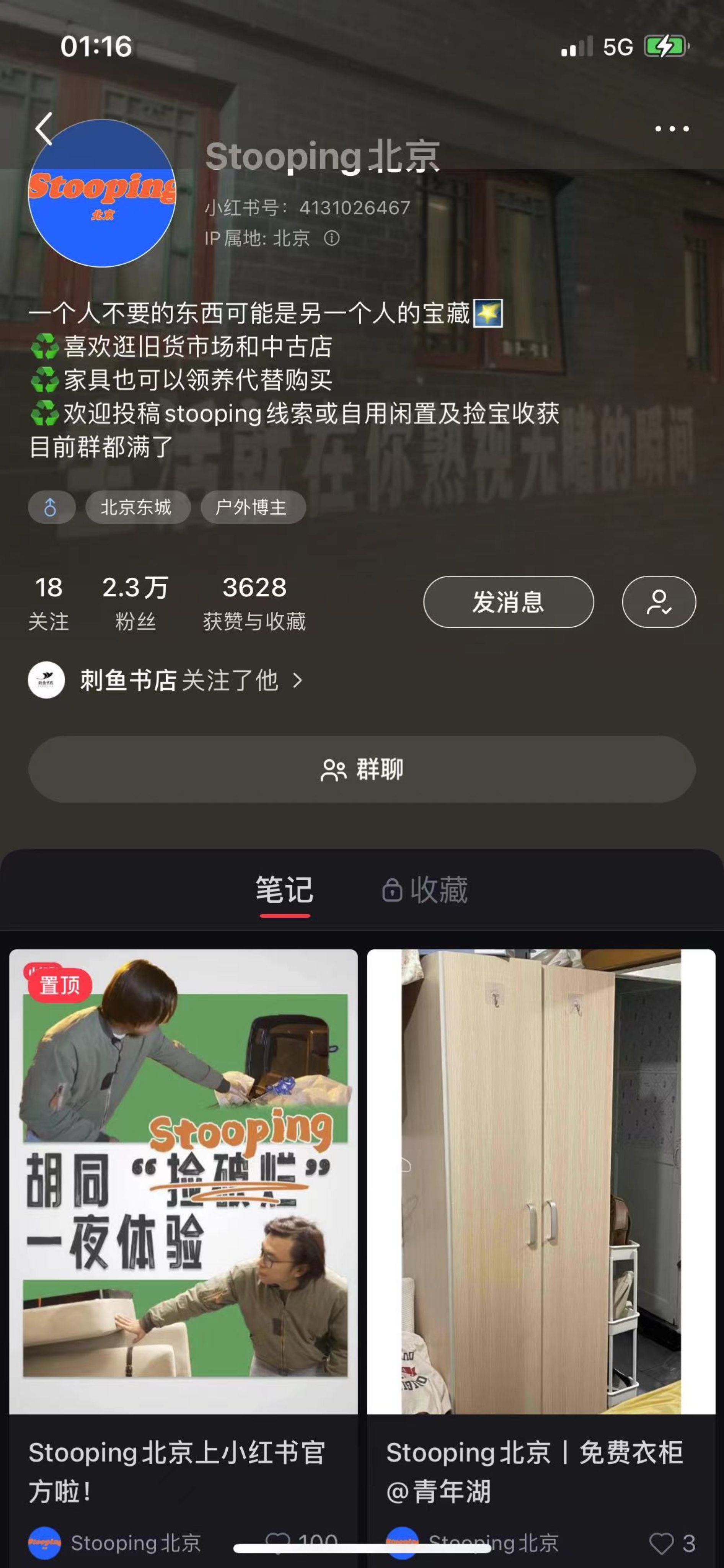Send a message via 发消息

point(508,602)
